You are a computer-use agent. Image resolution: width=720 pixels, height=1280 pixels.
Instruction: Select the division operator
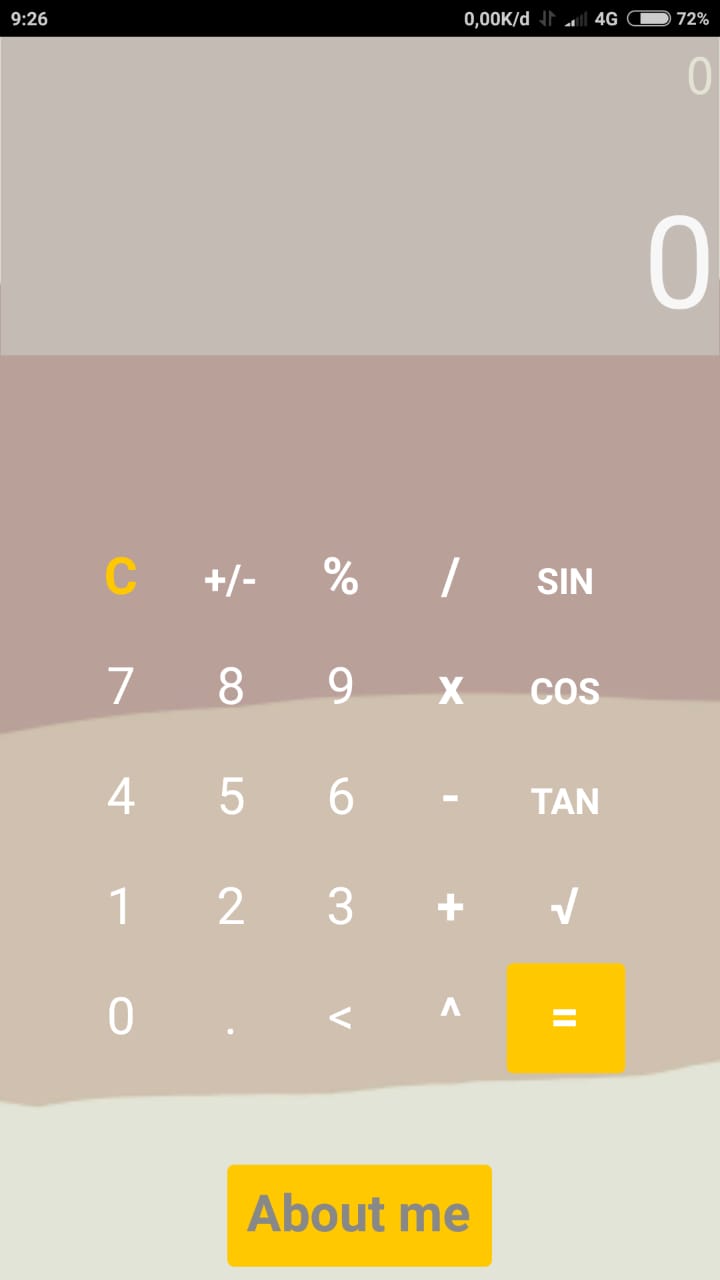pos(451,578)
